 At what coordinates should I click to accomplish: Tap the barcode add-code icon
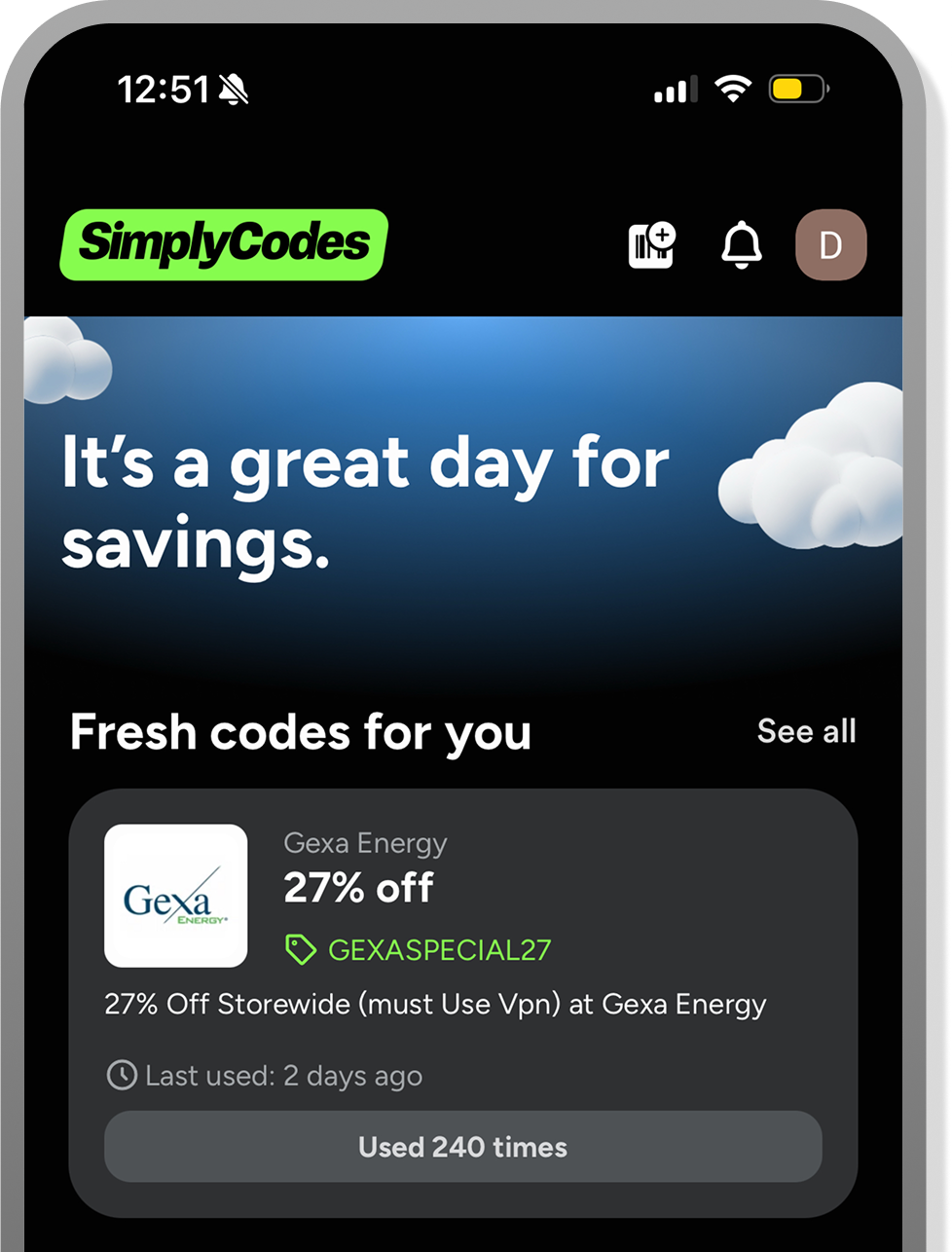pyautogui.click(x=651, y=245)
